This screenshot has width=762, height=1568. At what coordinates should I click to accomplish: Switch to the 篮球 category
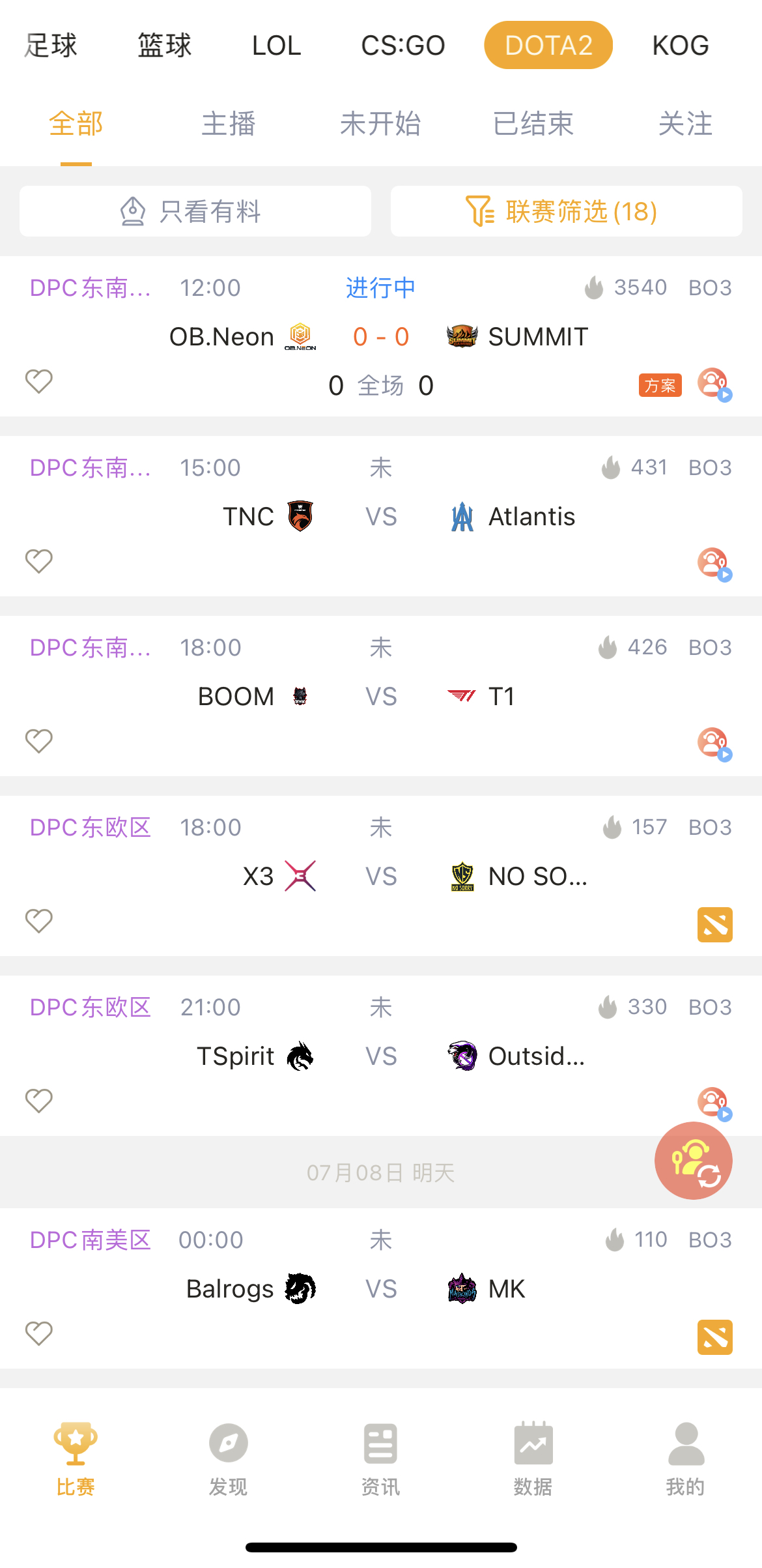click(164, 46)
